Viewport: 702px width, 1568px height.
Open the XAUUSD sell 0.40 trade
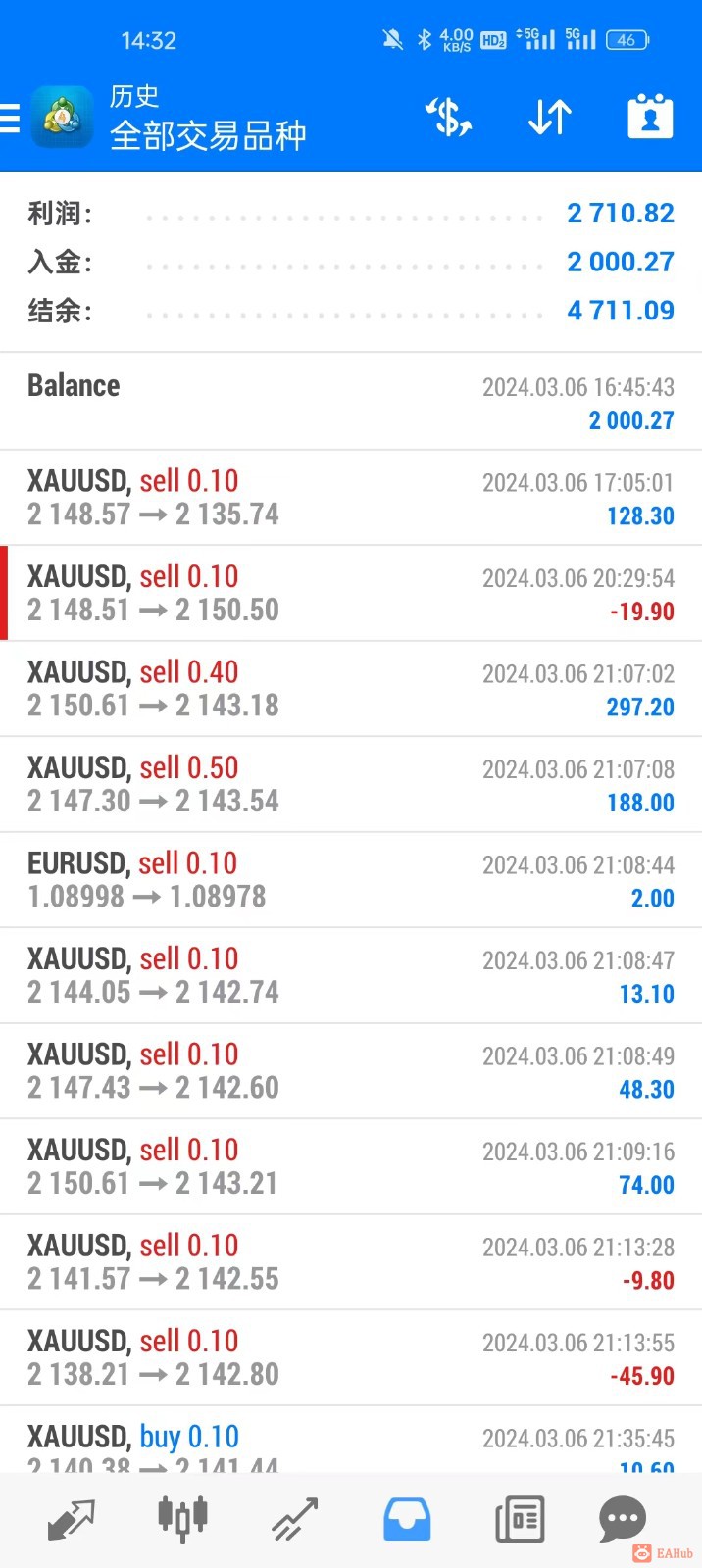pos(351,689)
